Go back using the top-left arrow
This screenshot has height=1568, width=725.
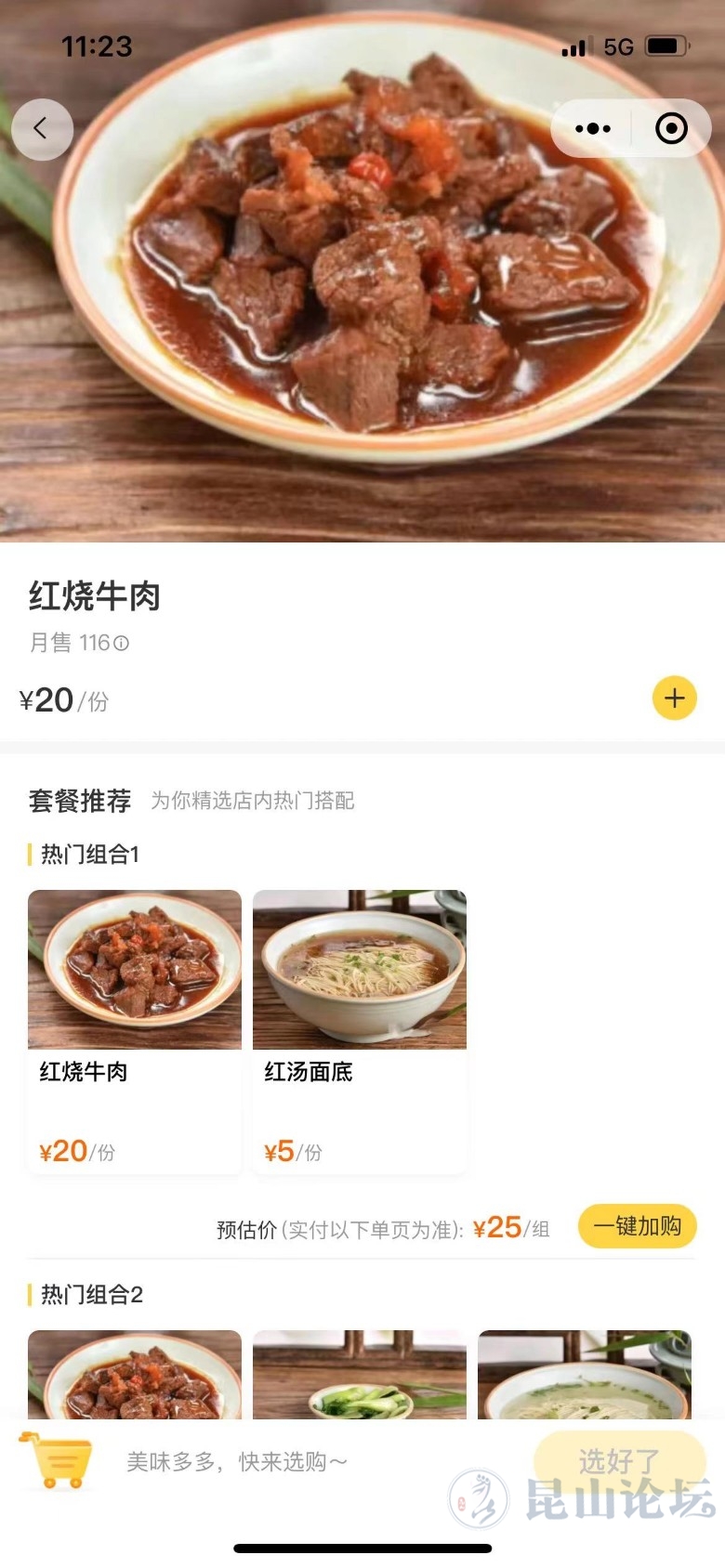point(42,129)
